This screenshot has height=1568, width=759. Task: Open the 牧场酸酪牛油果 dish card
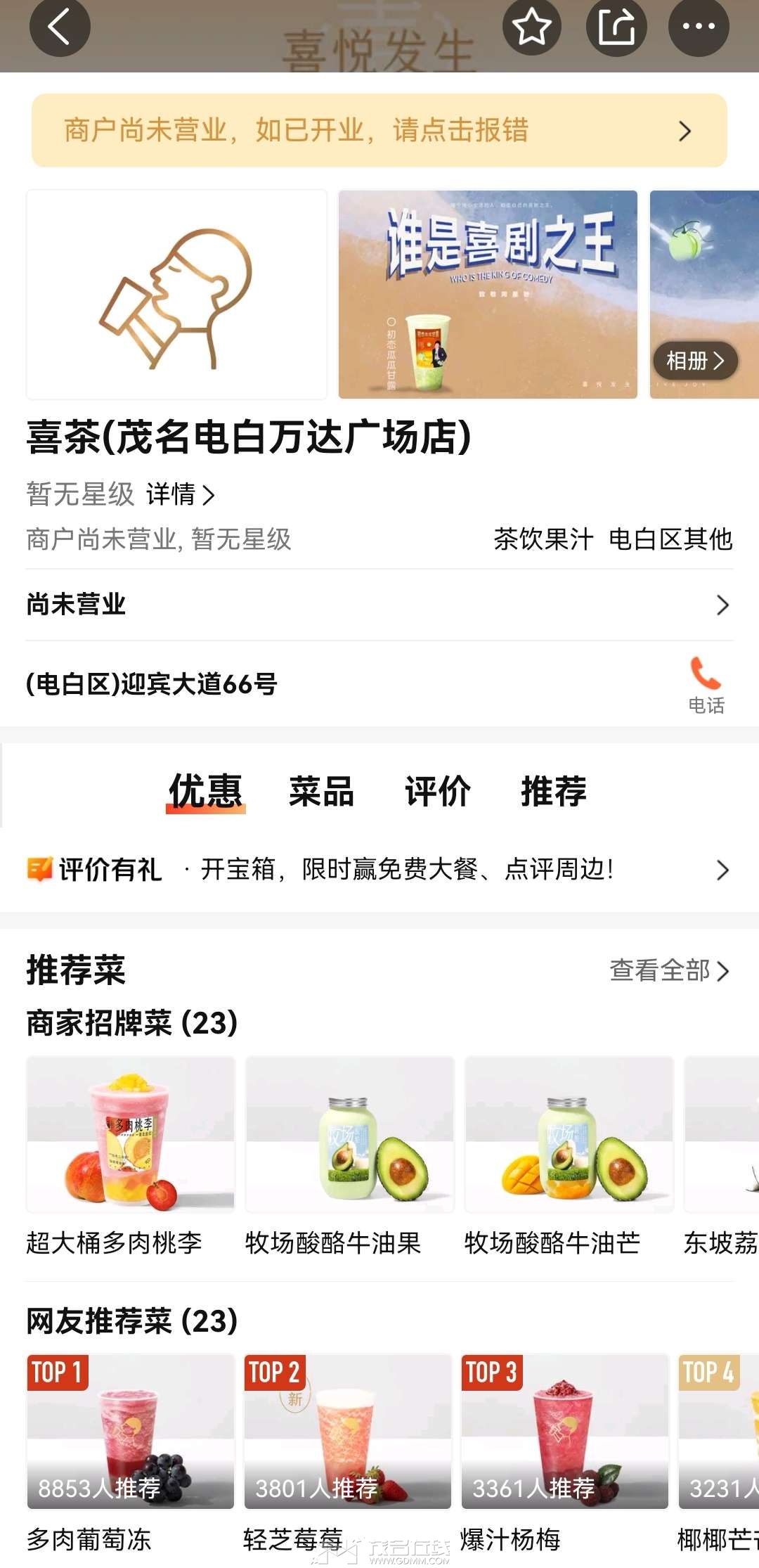pos(349,1157)
